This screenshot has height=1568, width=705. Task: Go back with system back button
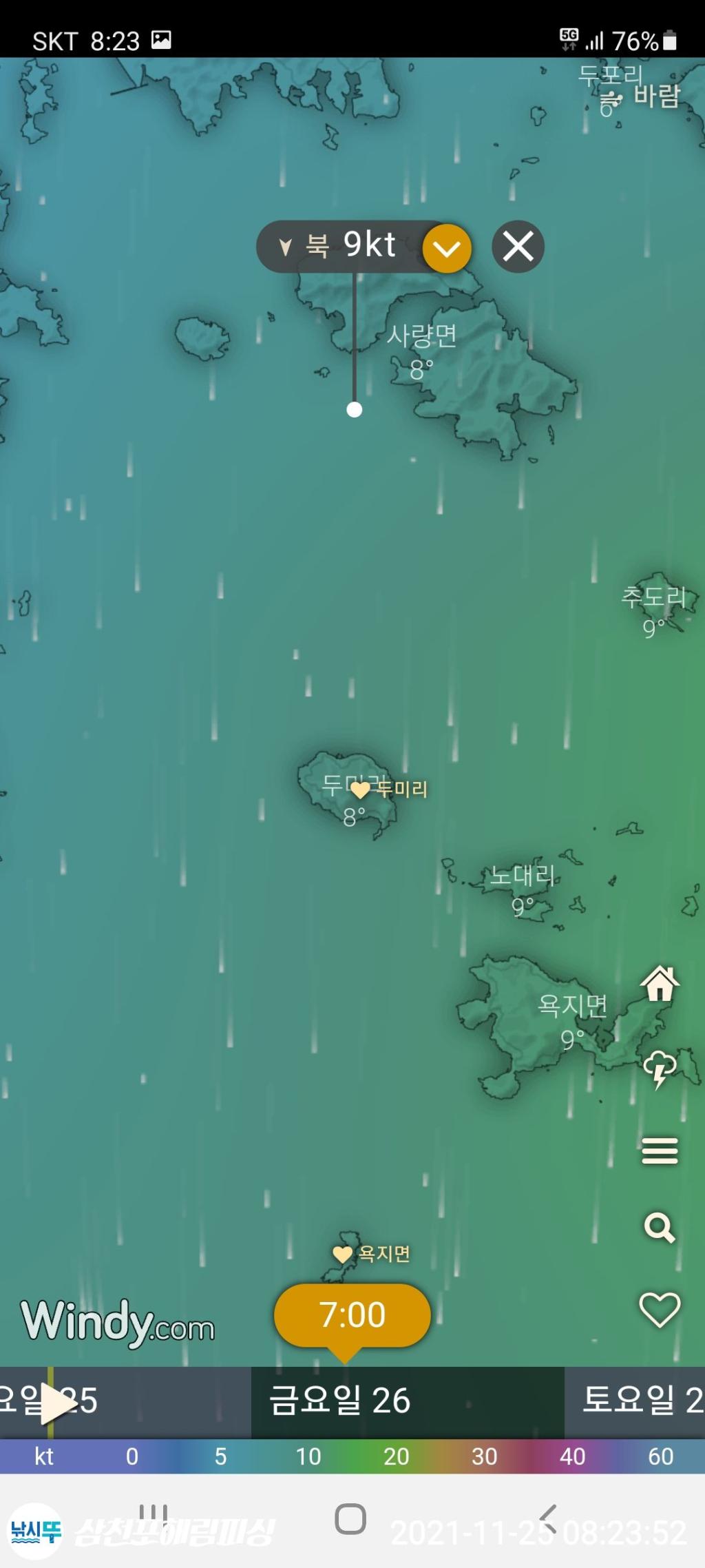click(x=548, y=1518)
